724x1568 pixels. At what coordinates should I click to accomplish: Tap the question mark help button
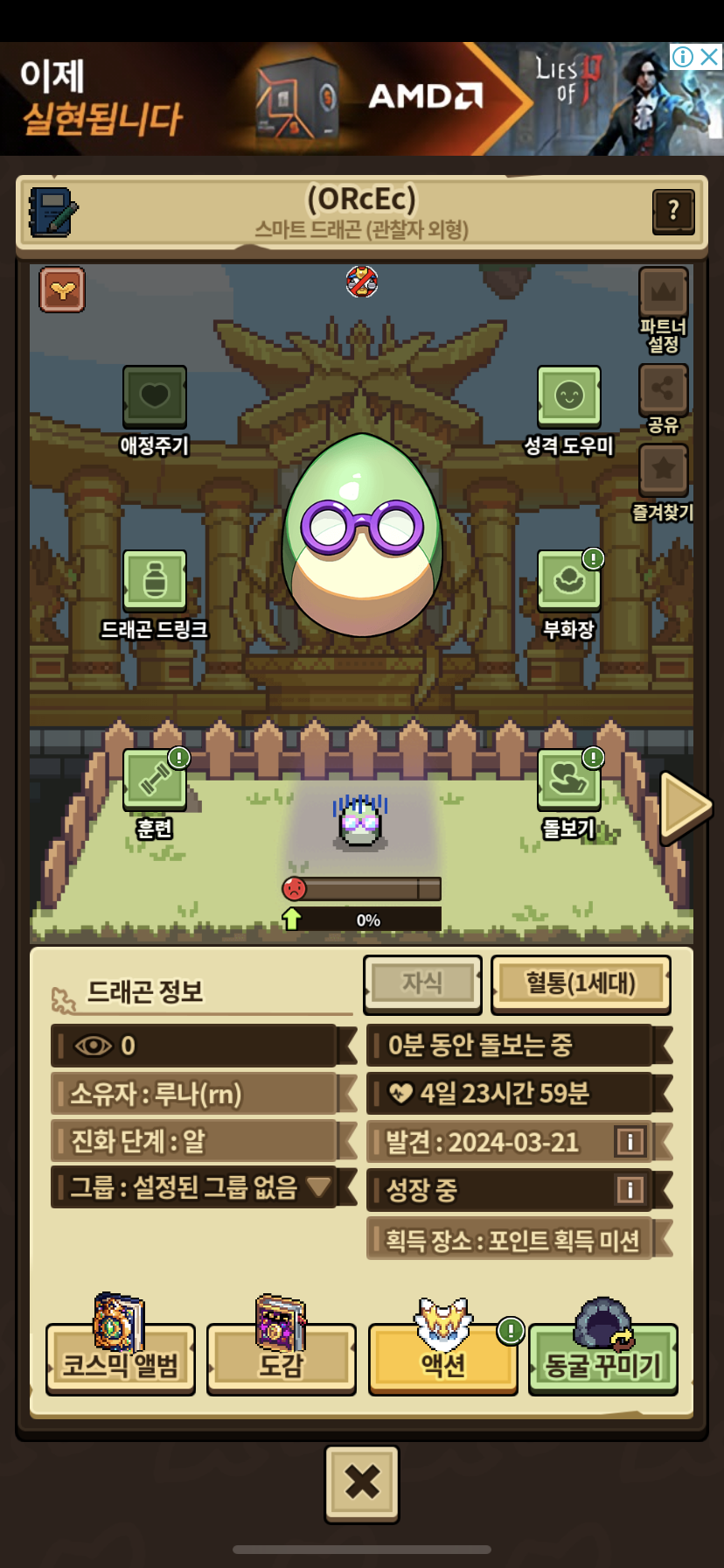click(x=672, y=211)
